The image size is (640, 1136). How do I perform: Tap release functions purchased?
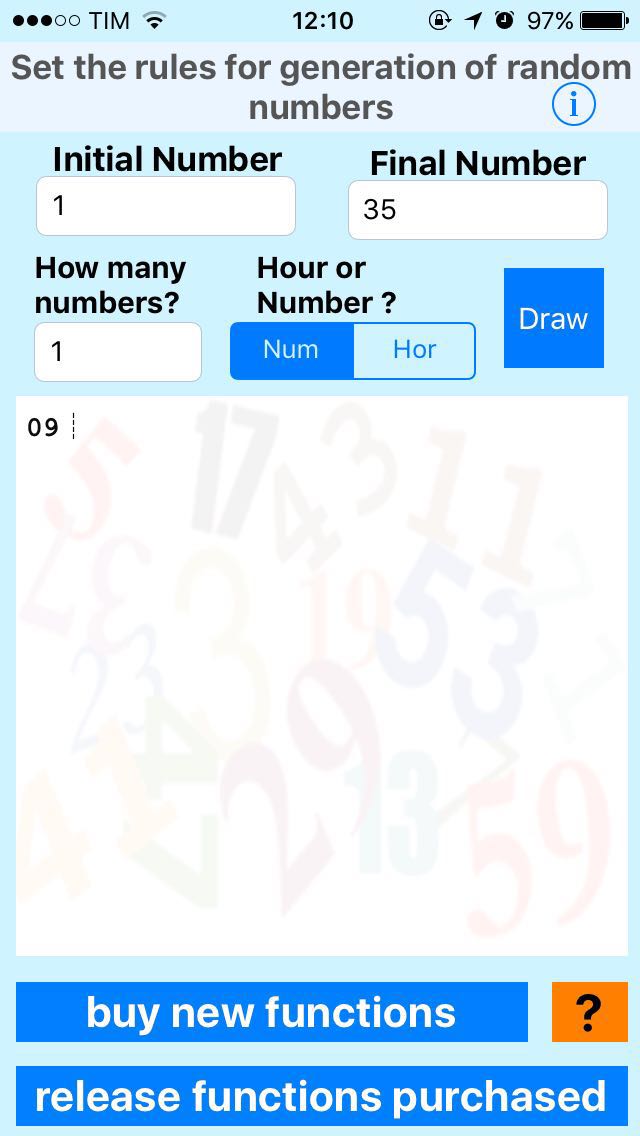pyautogui.click(x=322, y=1095)
